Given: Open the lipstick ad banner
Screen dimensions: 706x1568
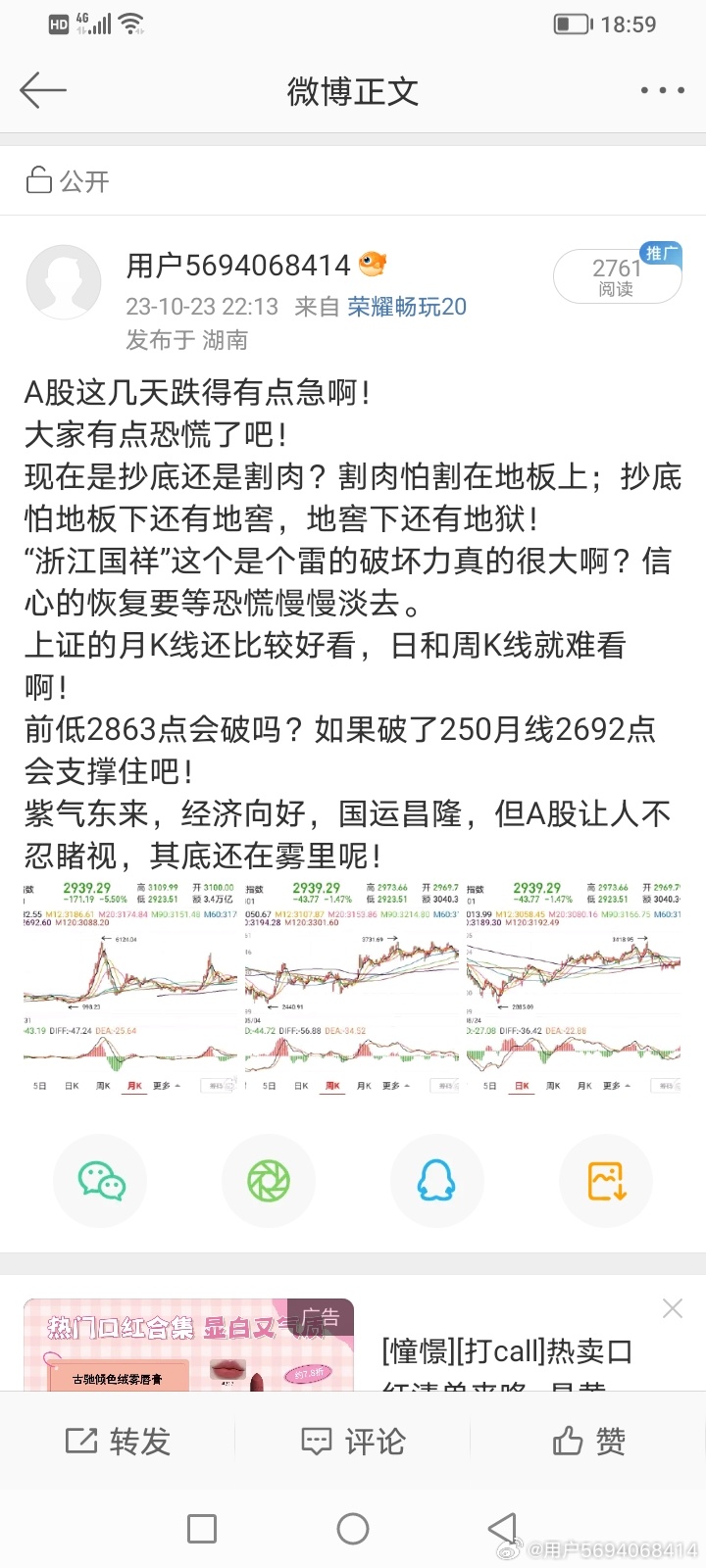Looking at the screenshot, I should pos(188,1345).
